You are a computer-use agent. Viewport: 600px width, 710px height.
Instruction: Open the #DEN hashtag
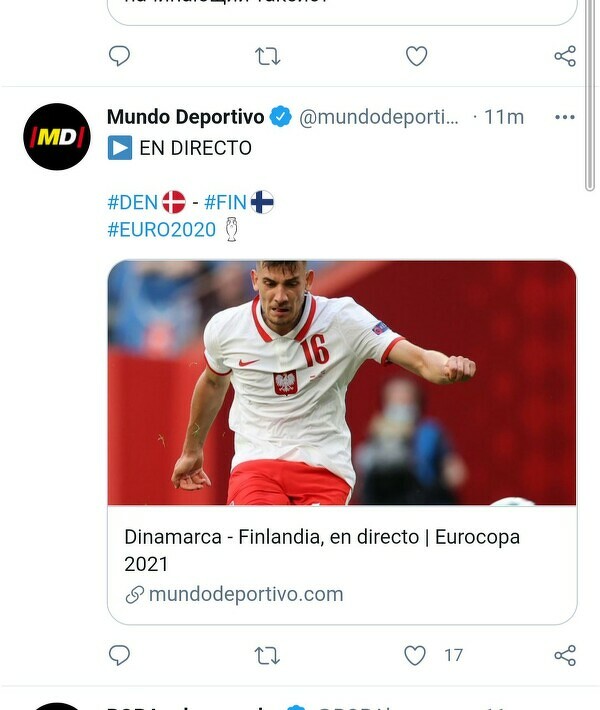coord(133,203)
